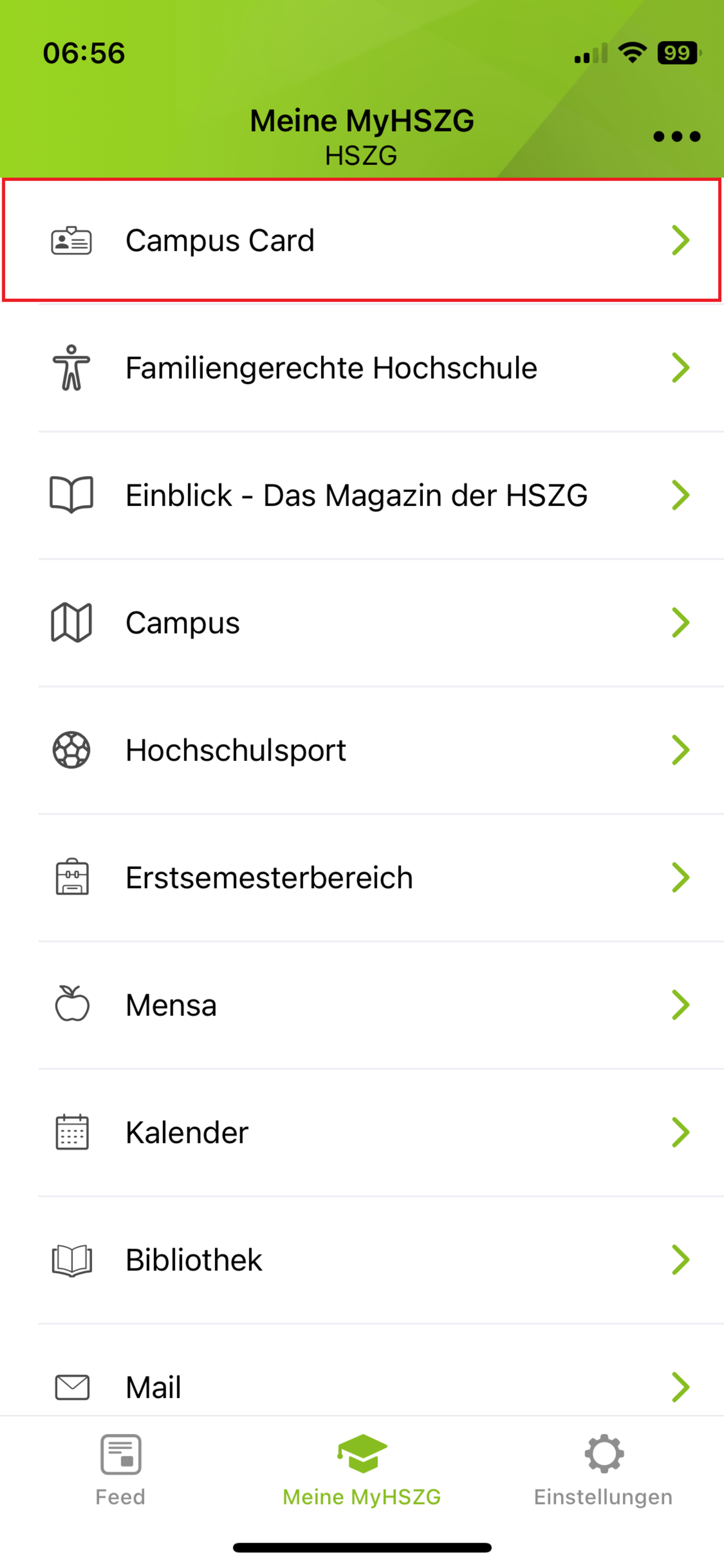Open the three-dot overflow menu
Screen dimensions: 724x1568
pyautogui.click(x=676, y=137)
